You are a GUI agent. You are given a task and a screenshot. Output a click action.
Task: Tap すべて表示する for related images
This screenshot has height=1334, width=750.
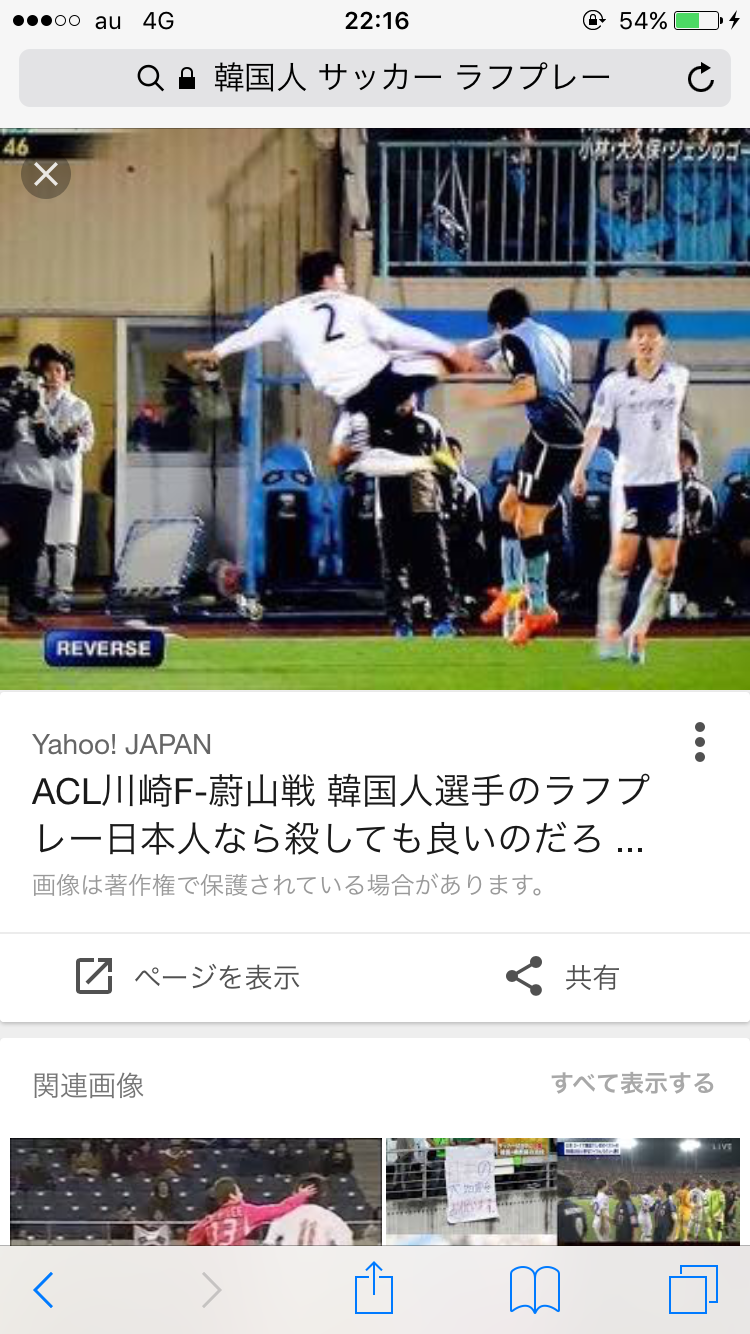(x=632, y=1083)
